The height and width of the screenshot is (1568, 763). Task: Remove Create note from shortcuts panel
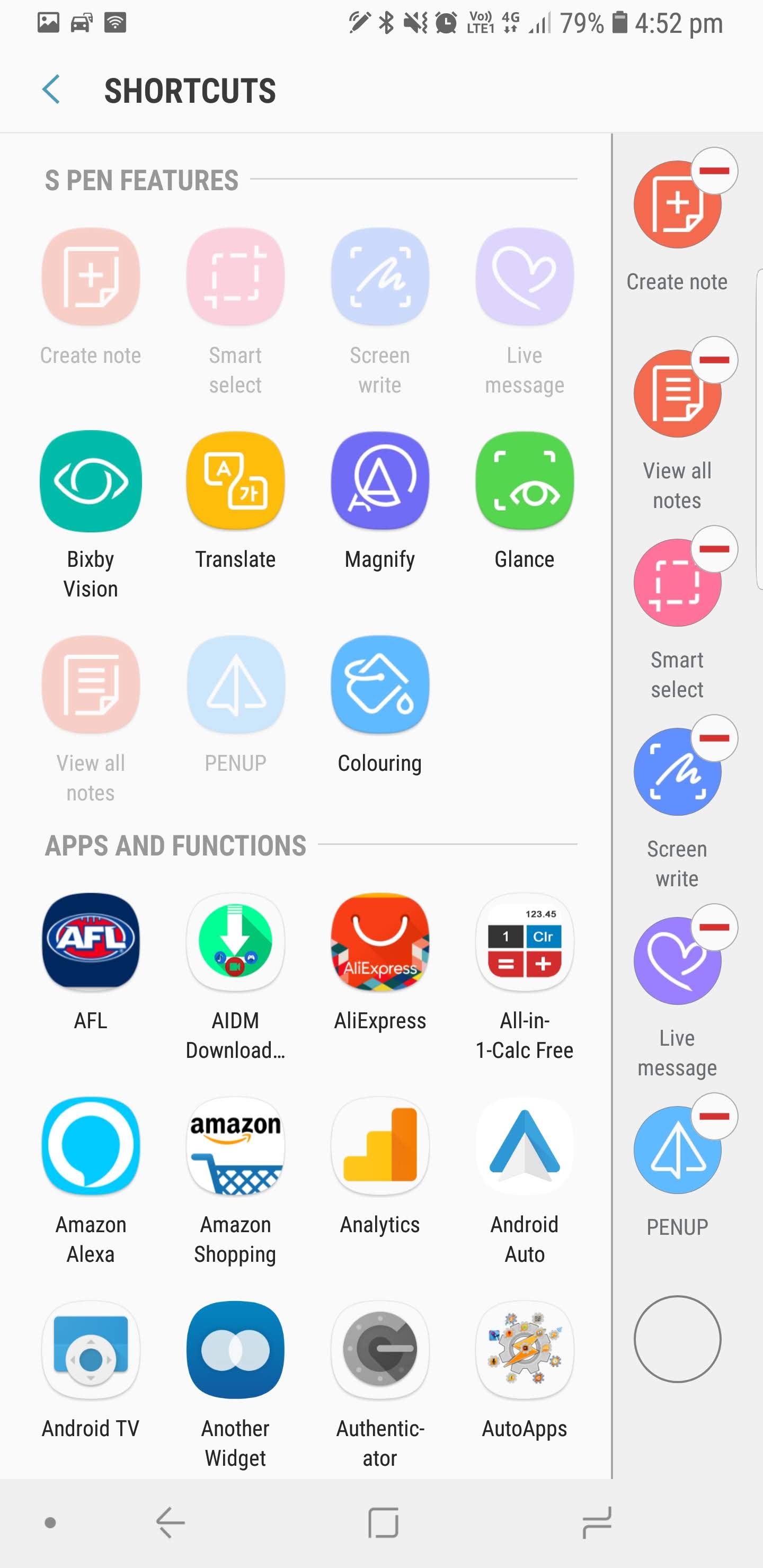[x=714, y=171]
